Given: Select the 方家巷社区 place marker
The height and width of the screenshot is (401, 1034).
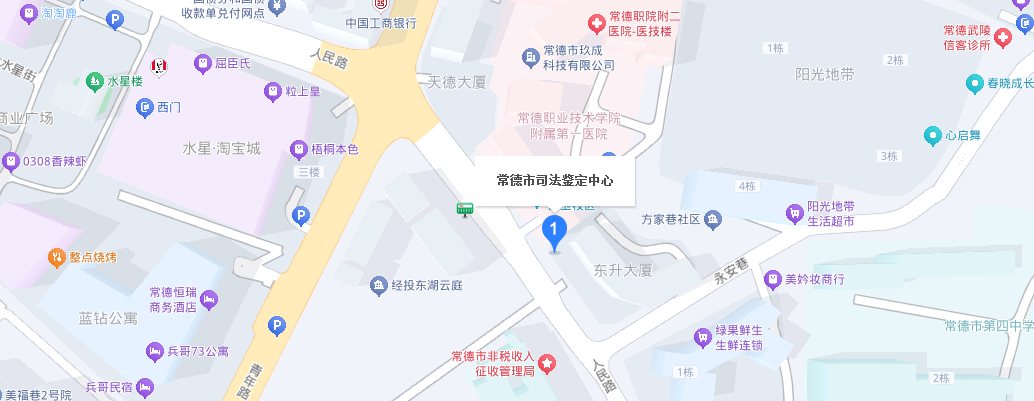Looking at the screenshot, I should click(712, 218).
